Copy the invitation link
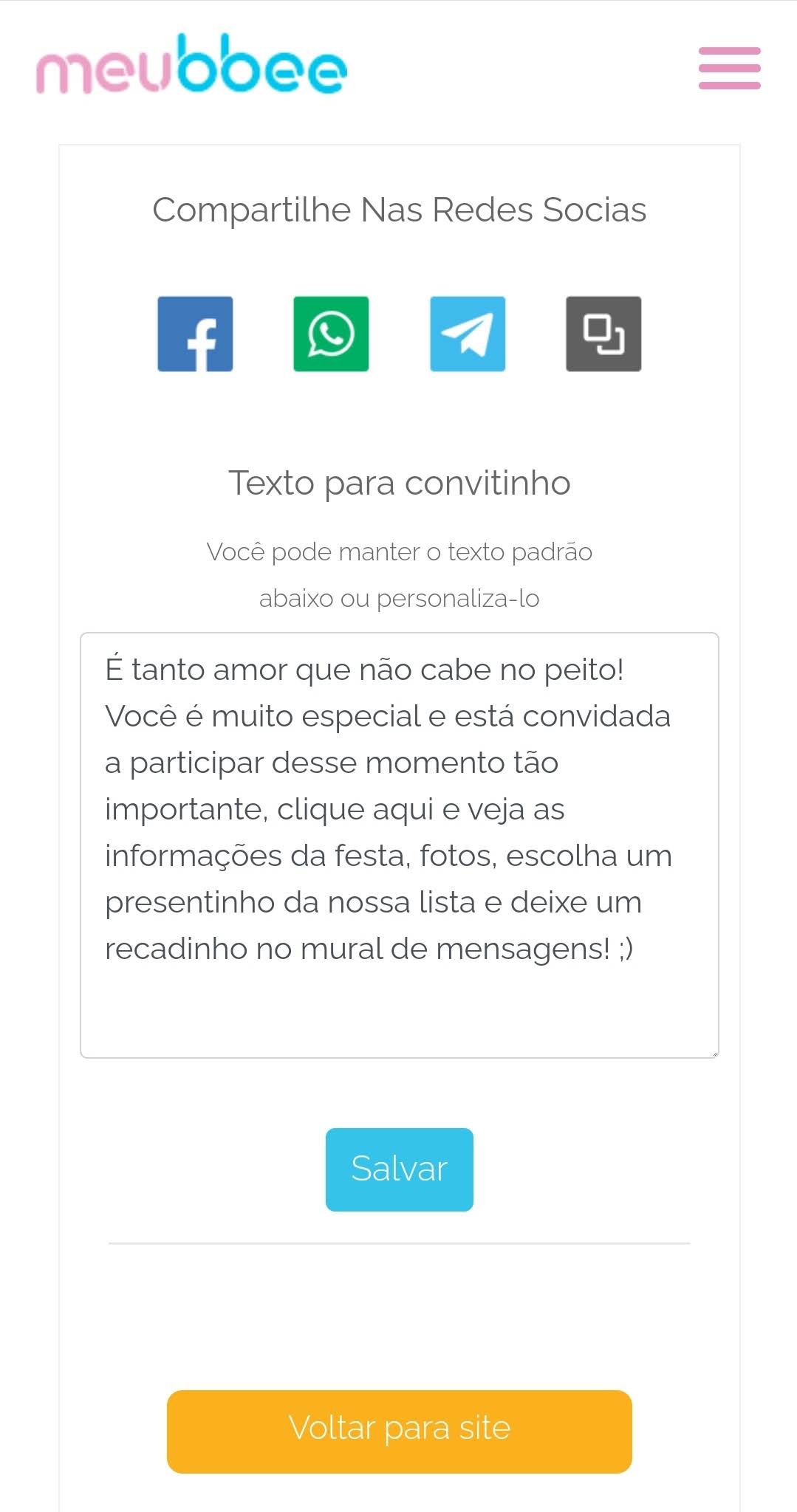This screenshot has width=797, height=1512. coord(603,334)
